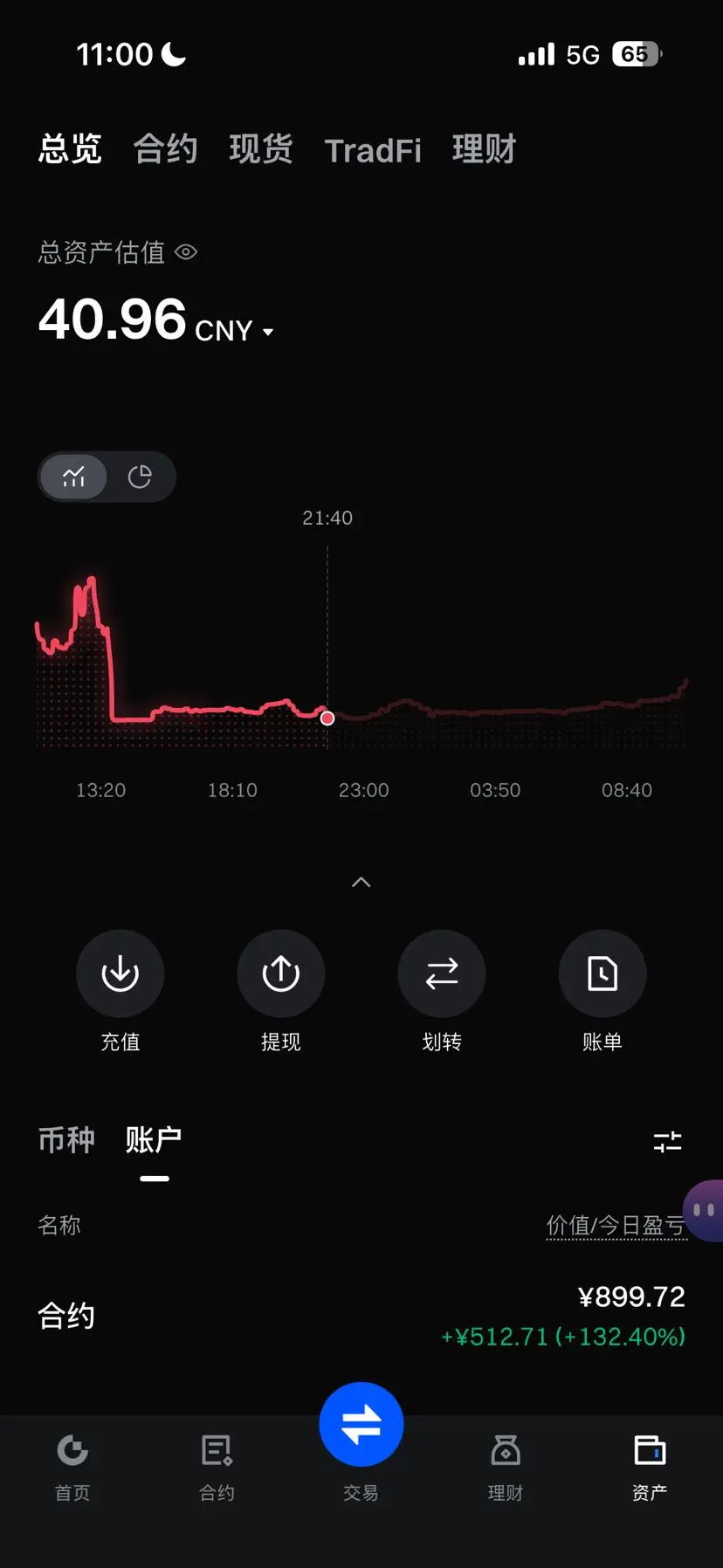View the 账单 statement
Screen dimensions: 723x1568
point(602,973)
